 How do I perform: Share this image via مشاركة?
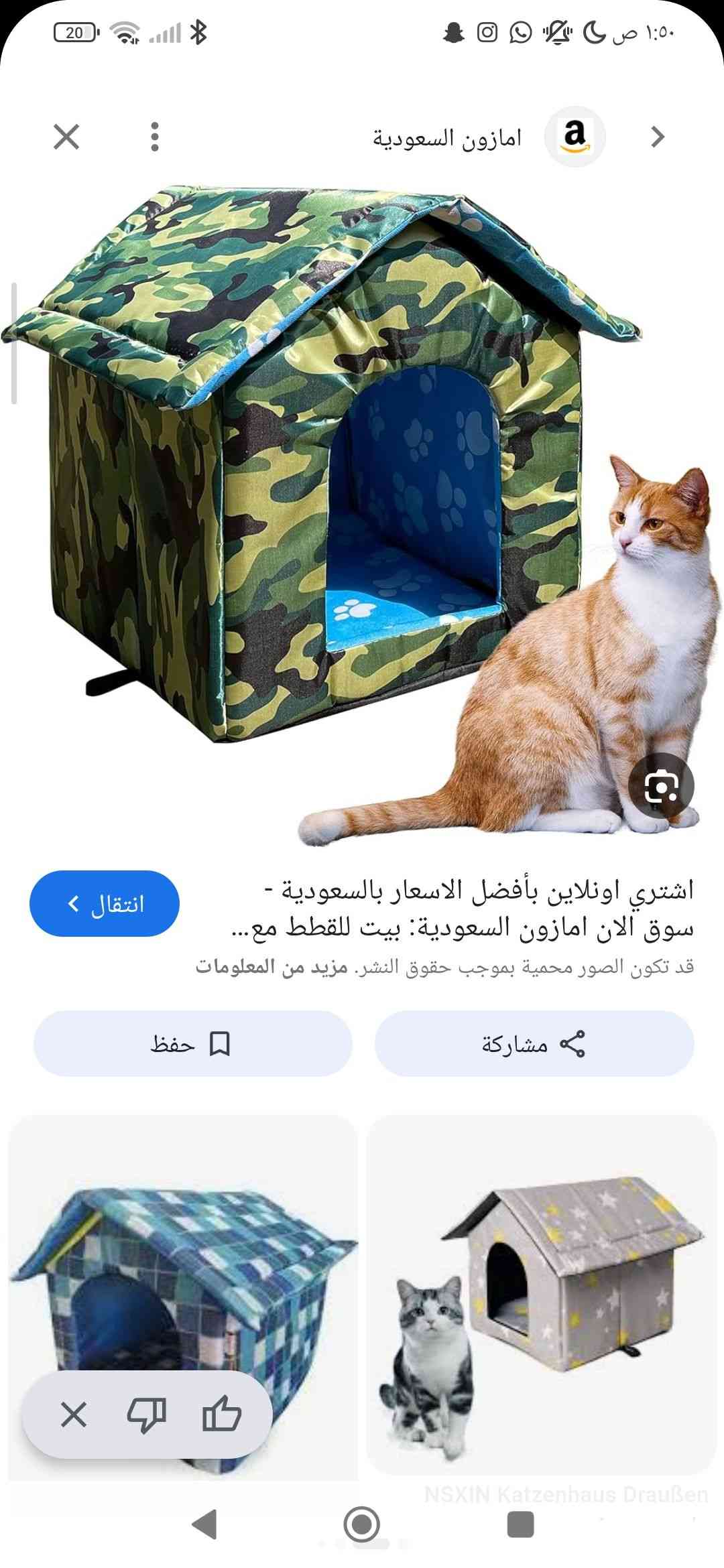pos(534,1044)
